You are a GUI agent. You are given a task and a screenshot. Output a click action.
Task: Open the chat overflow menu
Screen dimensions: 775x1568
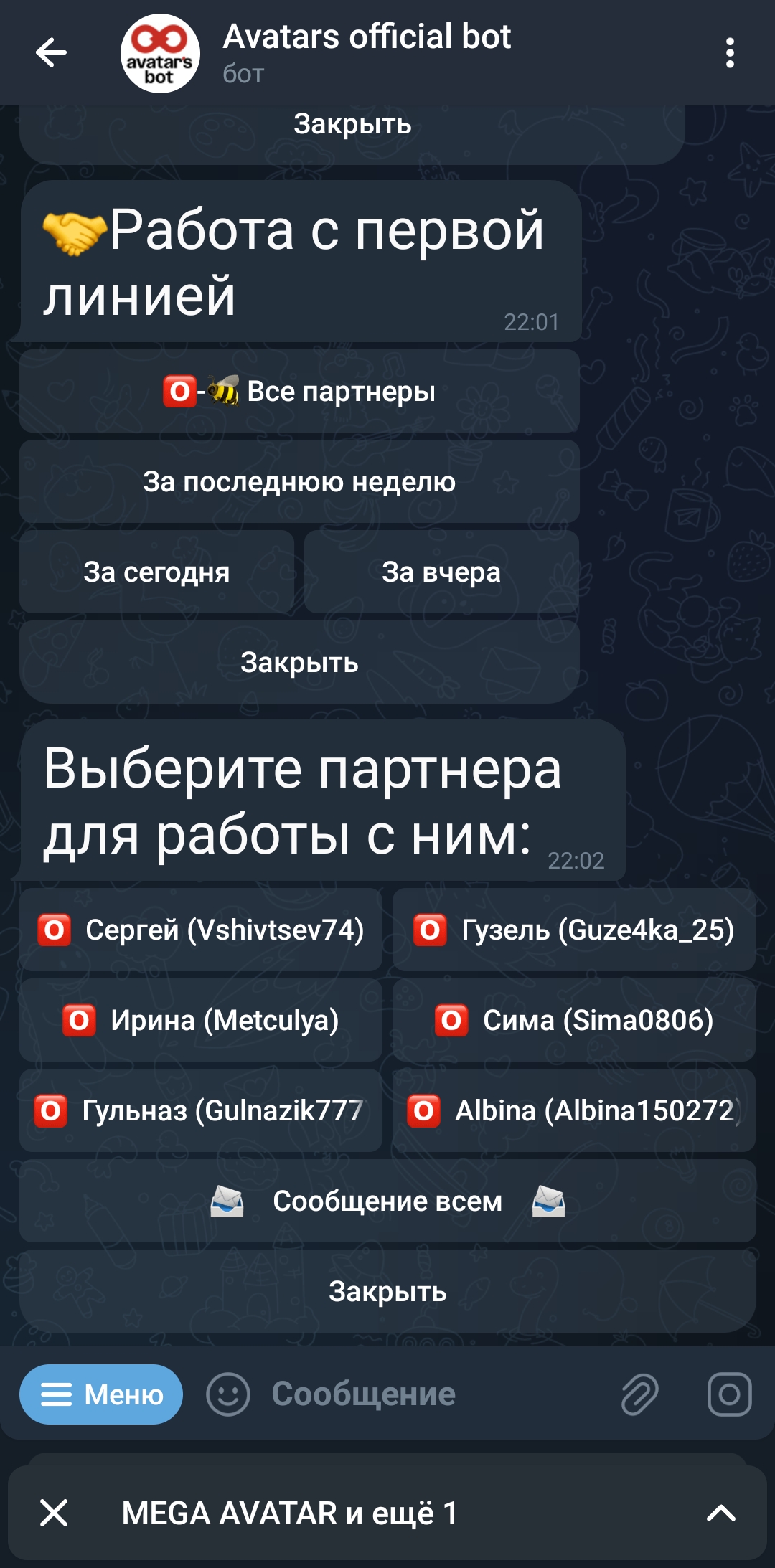pos(730,53)
